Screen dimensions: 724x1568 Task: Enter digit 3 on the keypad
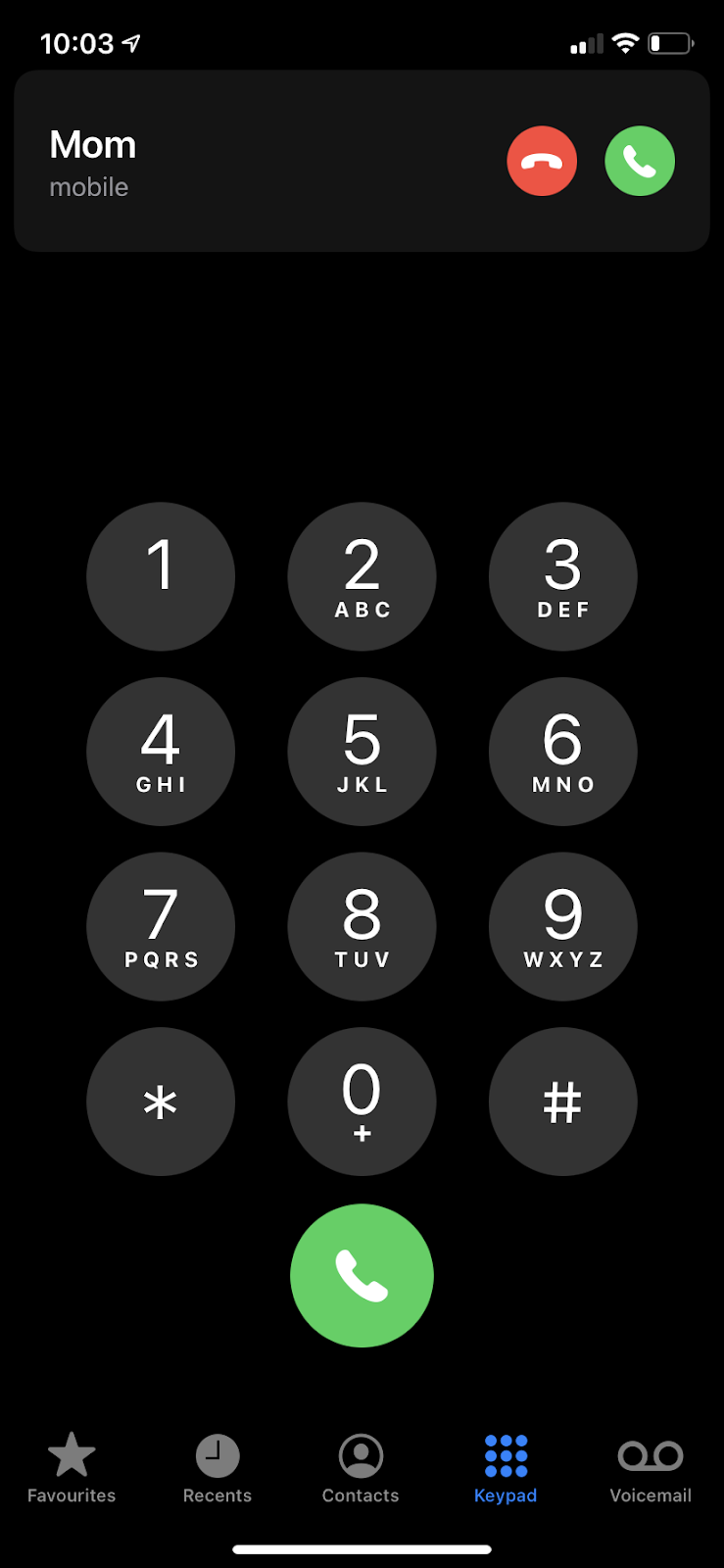point(563,576)
